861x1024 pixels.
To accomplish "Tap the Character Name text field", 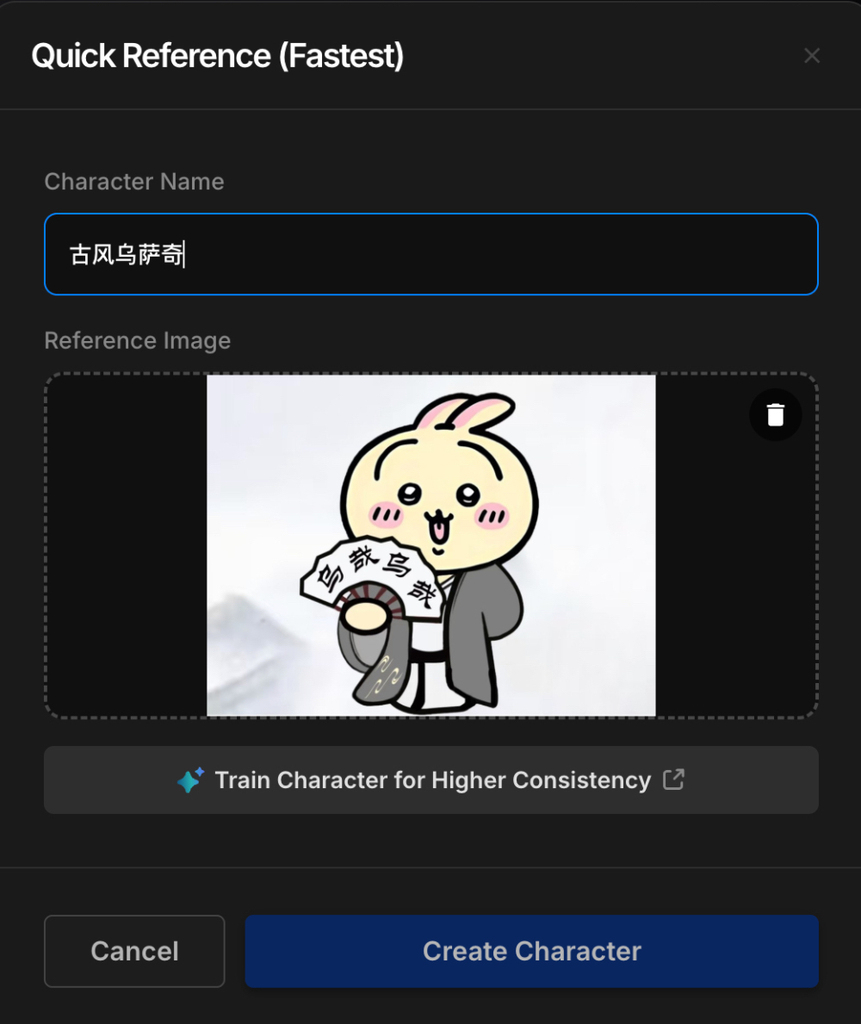I will pyautogui.click(x=431, y=254).
